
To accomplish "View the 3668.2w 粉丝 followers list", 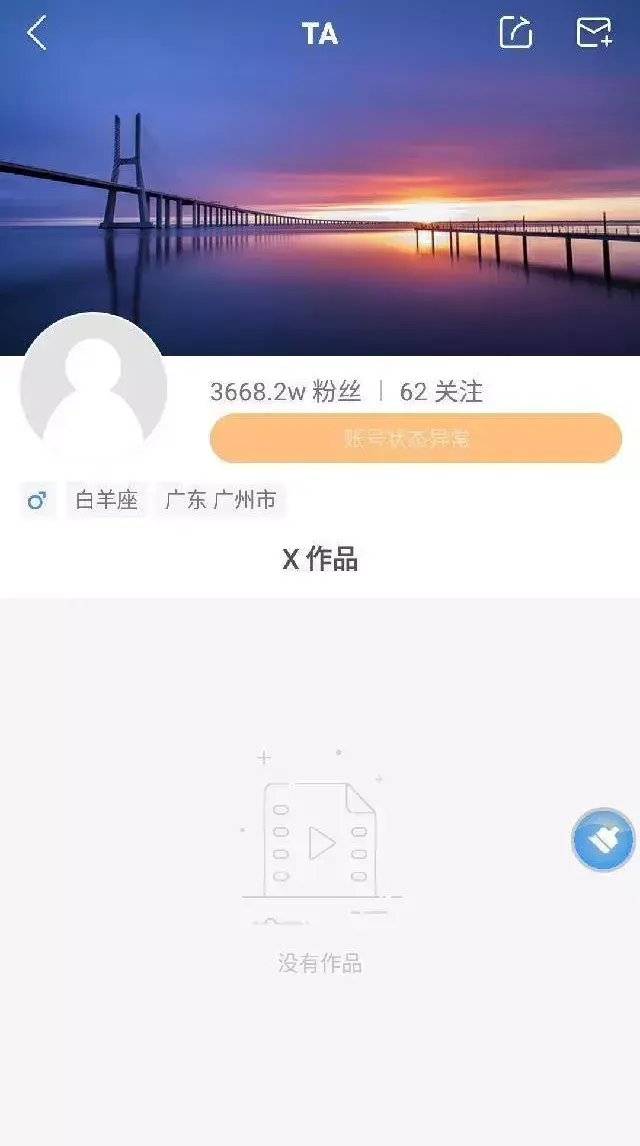I will click(x=285, y=392).
